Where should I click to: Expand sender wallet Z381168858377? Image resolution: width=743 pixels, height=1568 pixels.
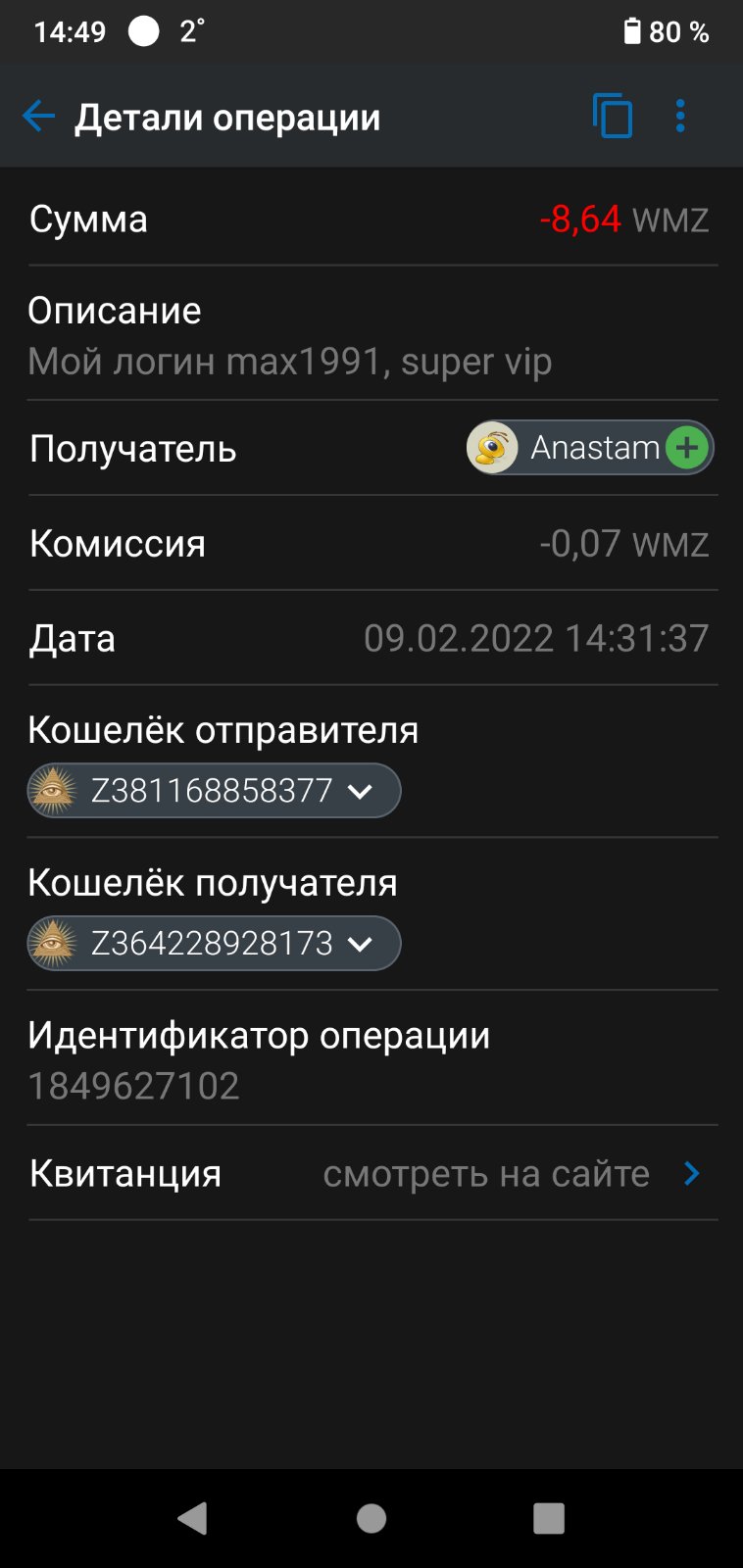tap(214, 790)
